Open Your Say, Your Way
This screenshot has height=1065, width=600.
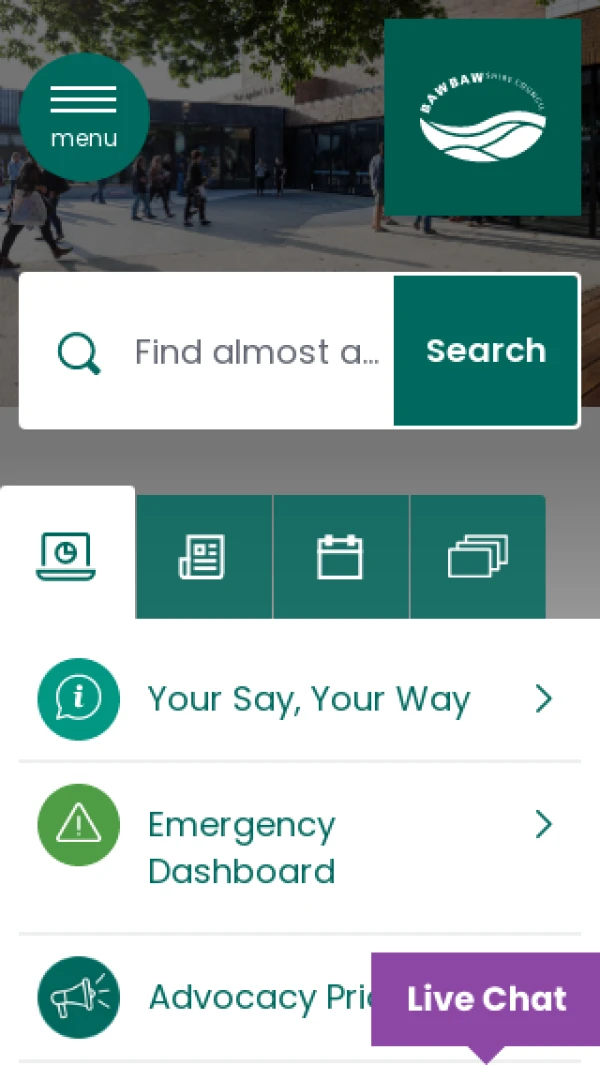tap(300, 699)
